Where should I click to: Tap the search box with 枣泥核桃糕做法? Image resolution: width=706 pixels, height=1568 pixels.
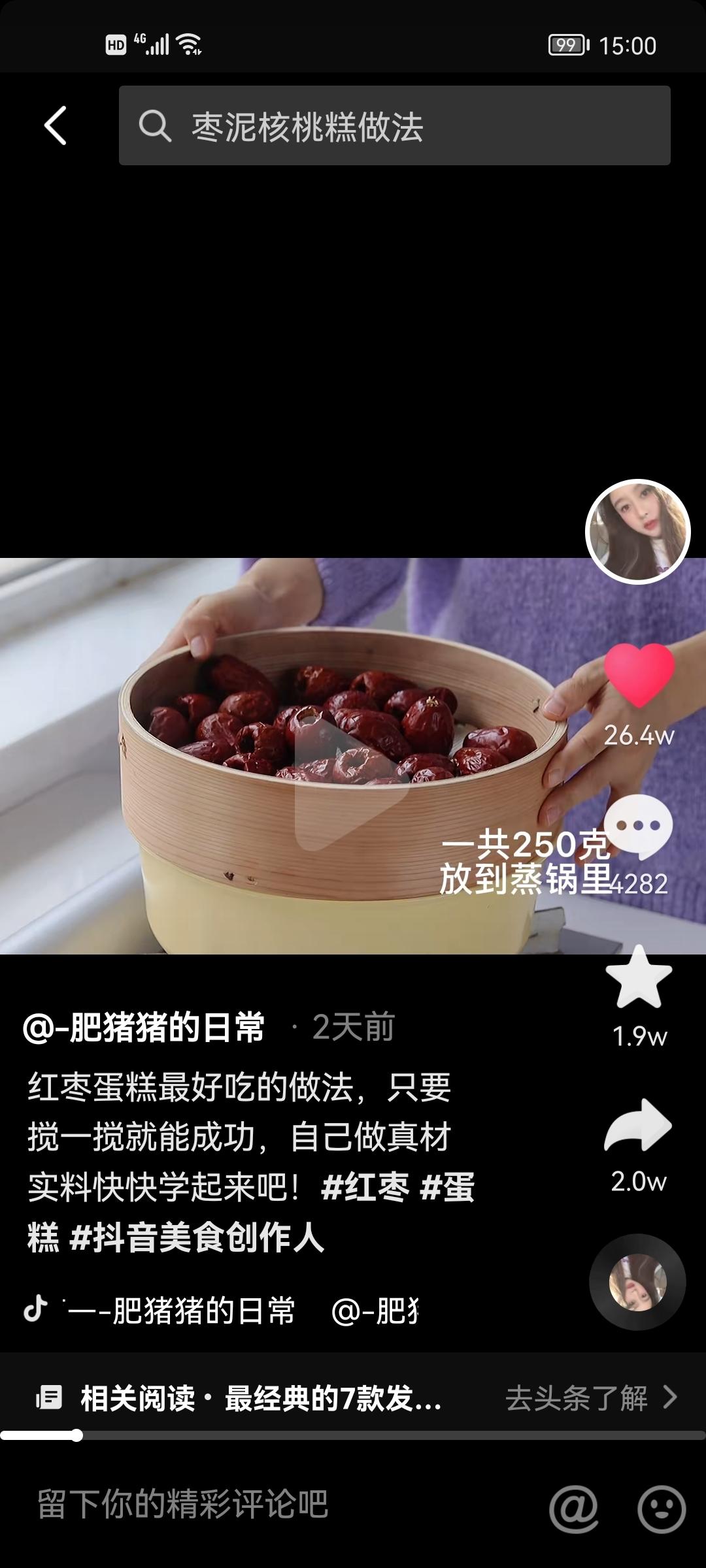coord(394,125)
